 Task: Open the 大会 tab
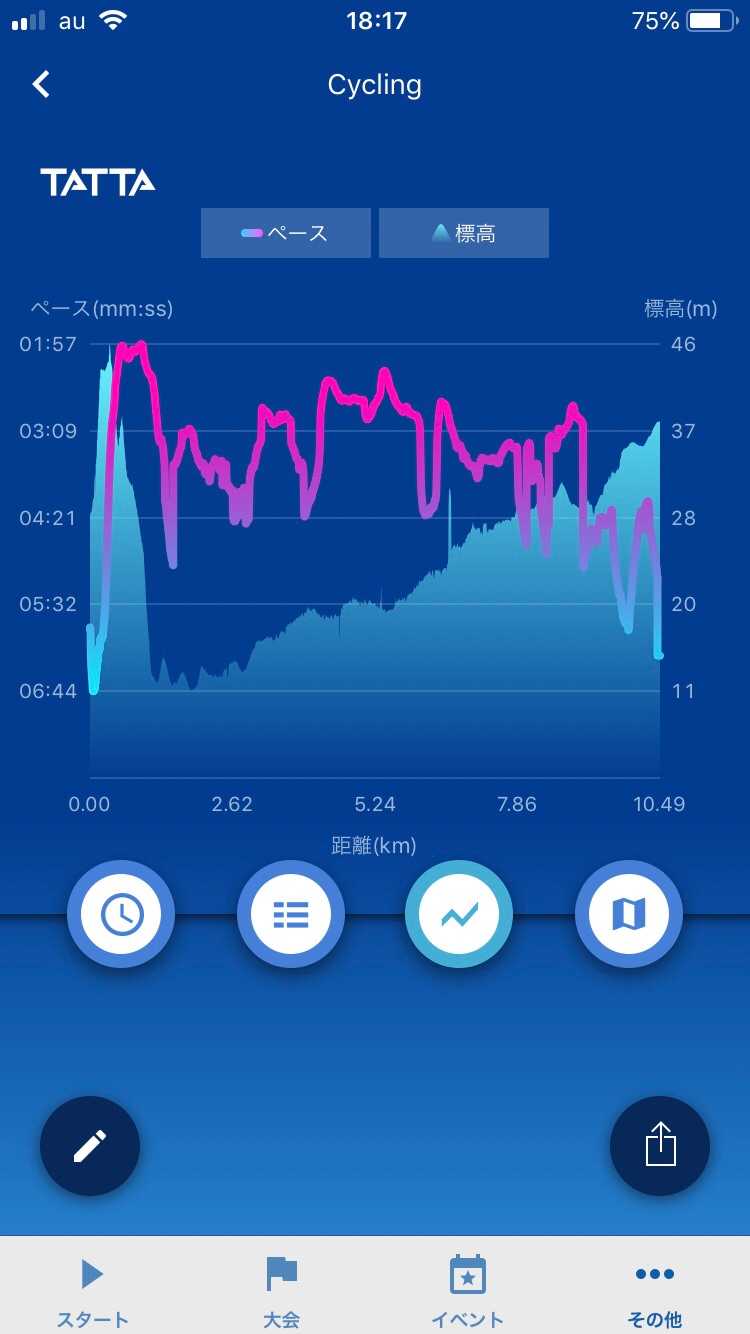coord(282,1290)
